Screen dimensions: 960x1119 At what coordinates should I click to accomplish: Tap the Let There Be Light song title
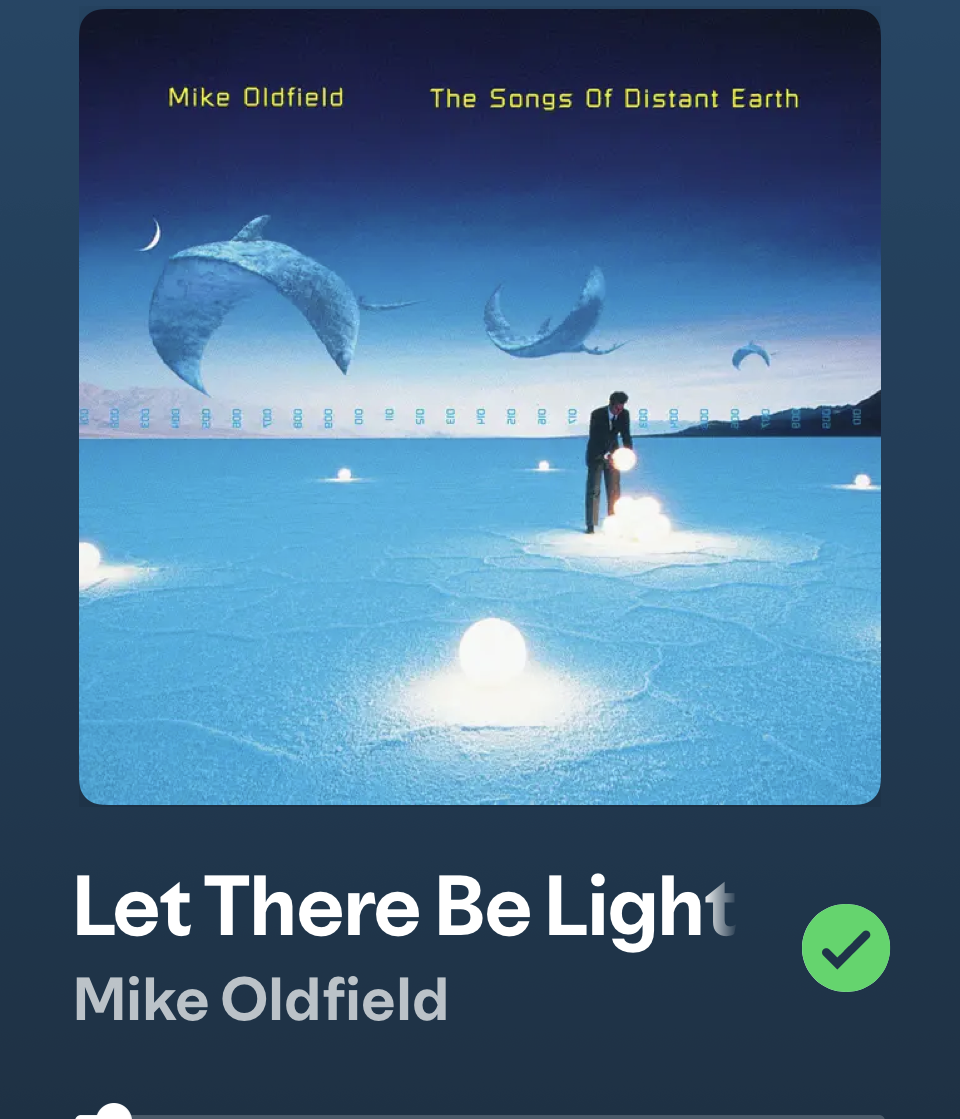404,905
